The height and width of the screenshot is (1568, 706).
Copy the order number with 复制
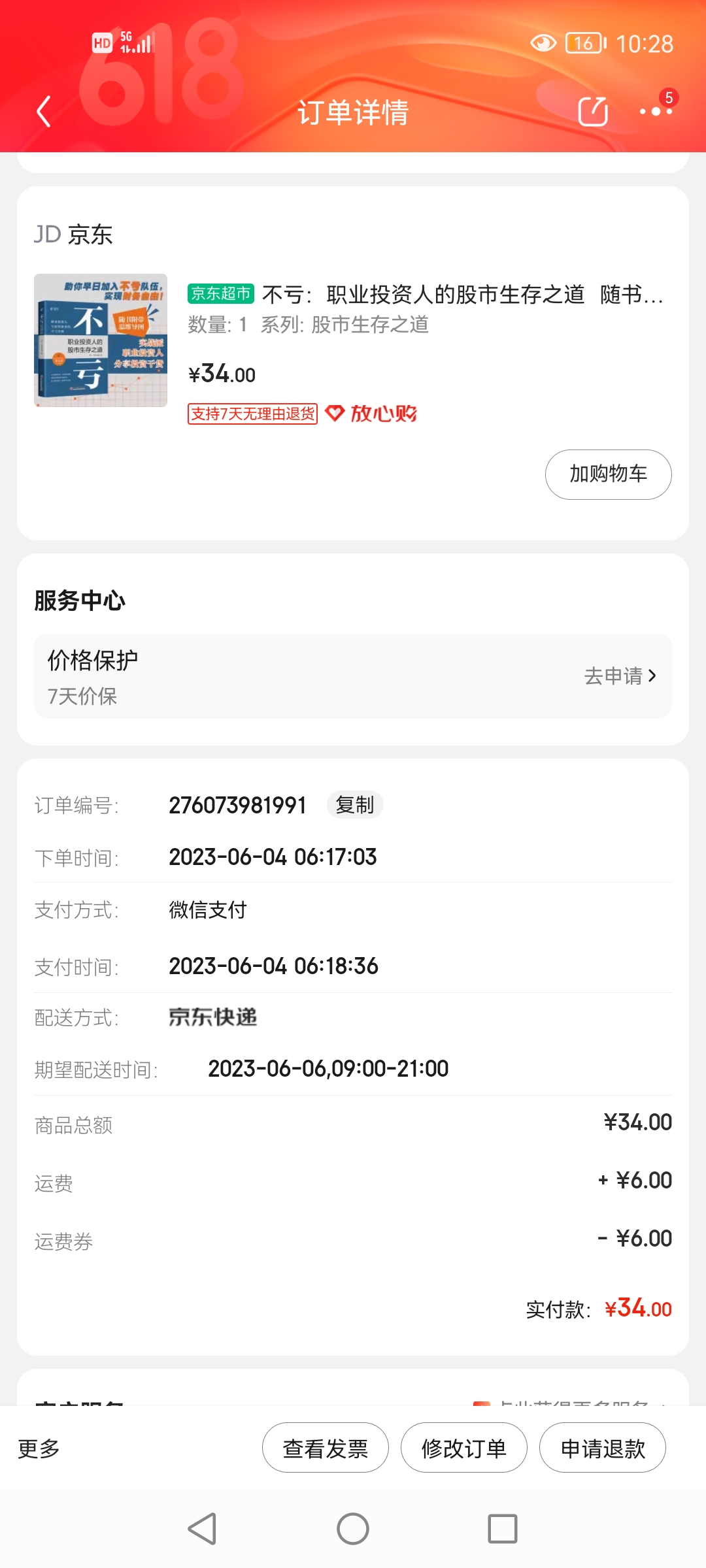355,805
